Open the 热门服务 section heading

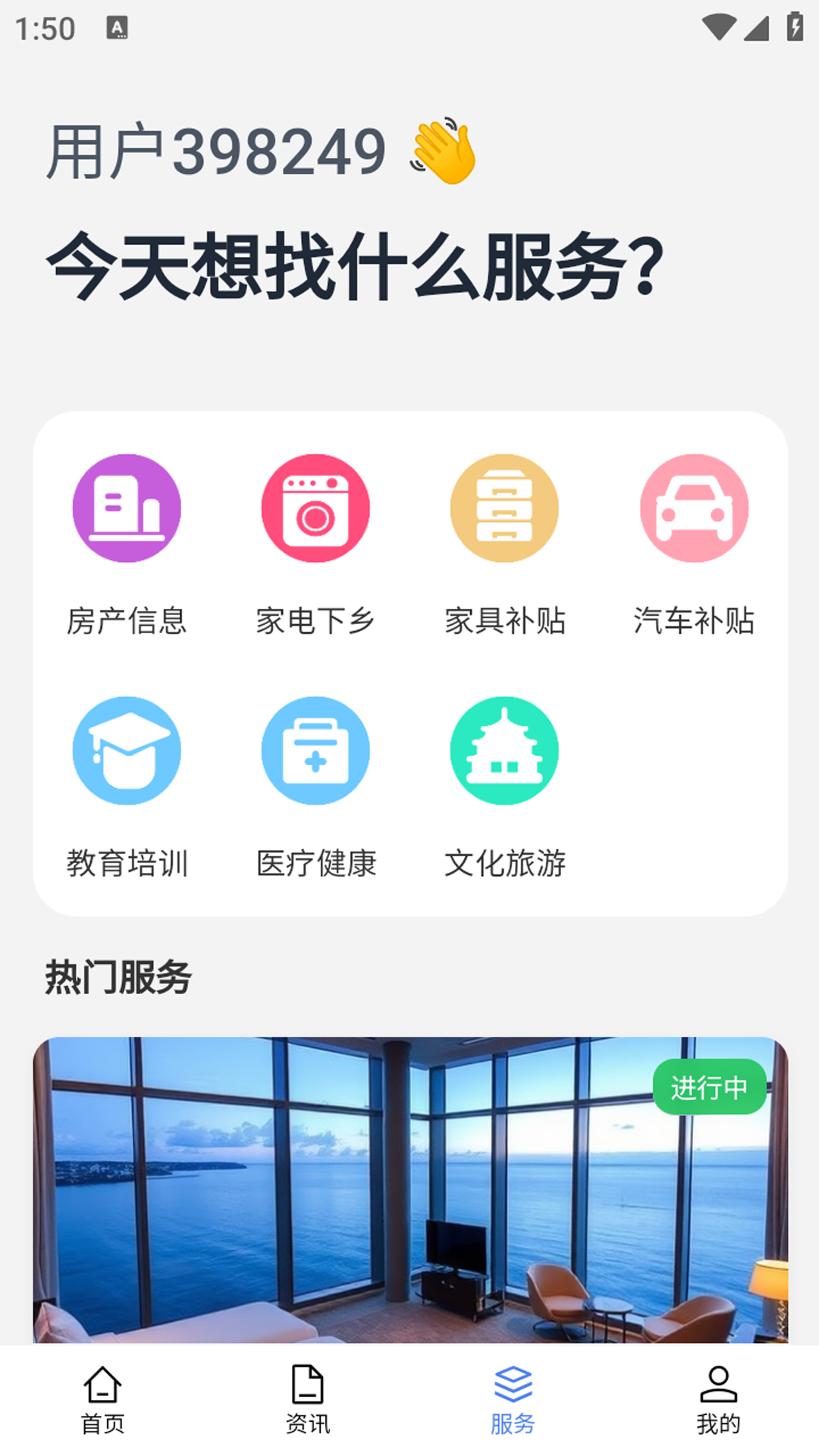[x=118, y=977]
